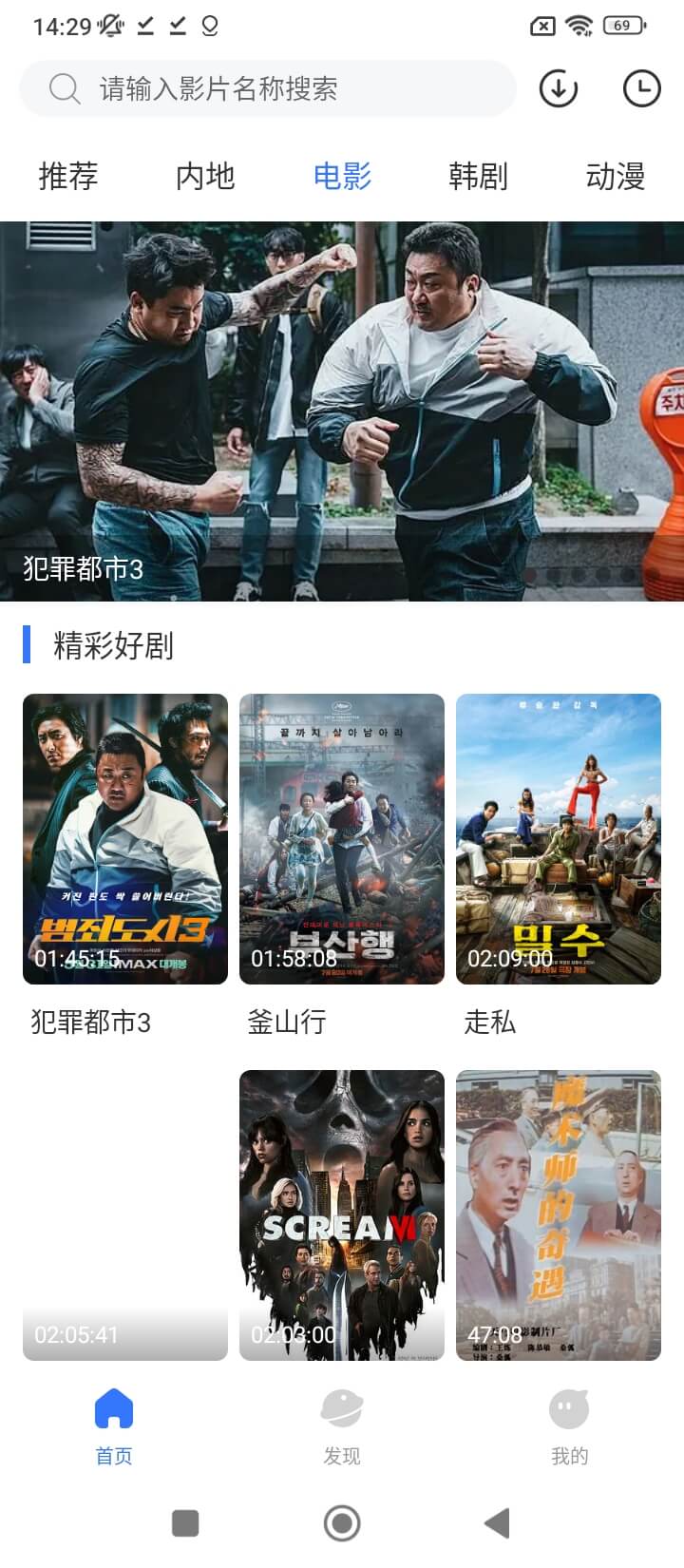Open the downloads icon

(x=559, y=89)
